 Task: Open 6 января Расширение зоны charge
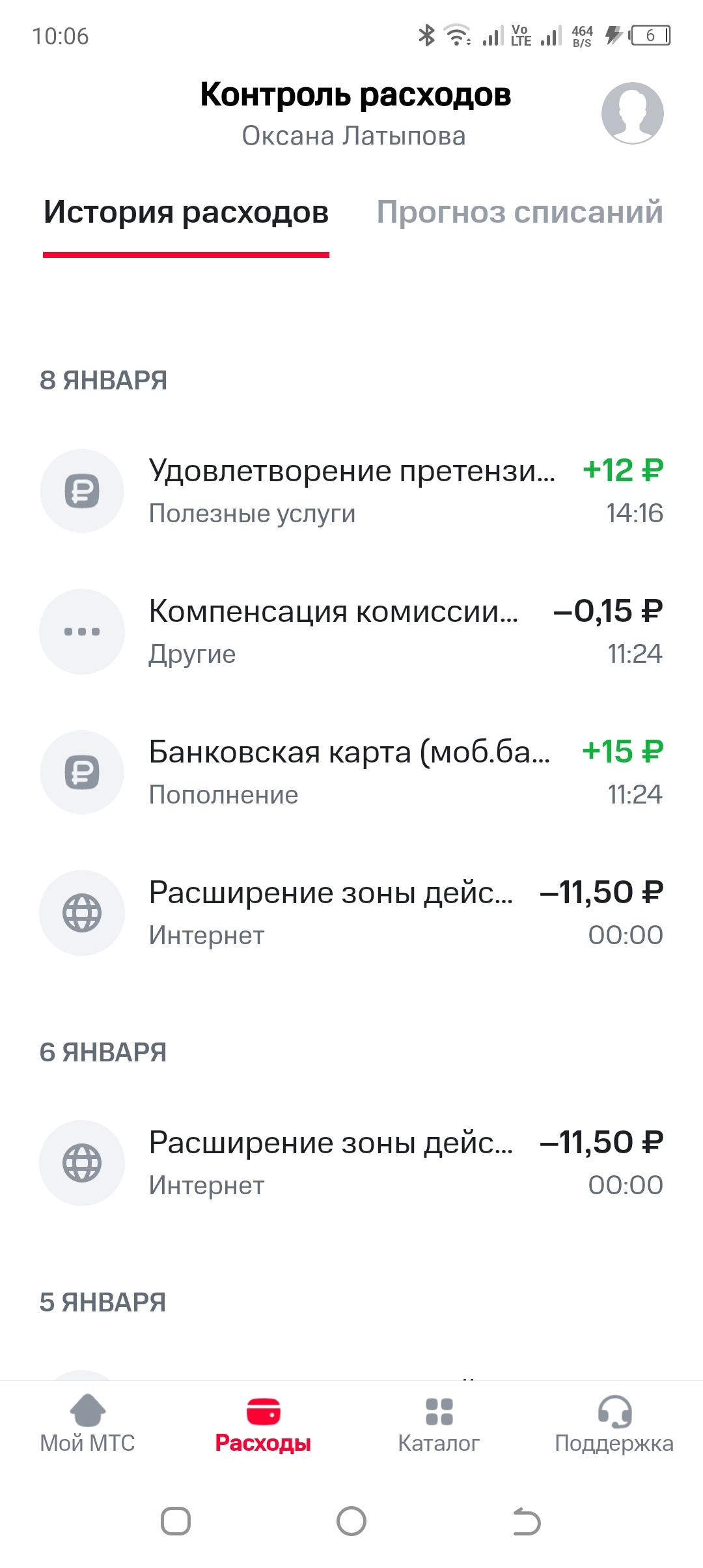pos(351,1162)
